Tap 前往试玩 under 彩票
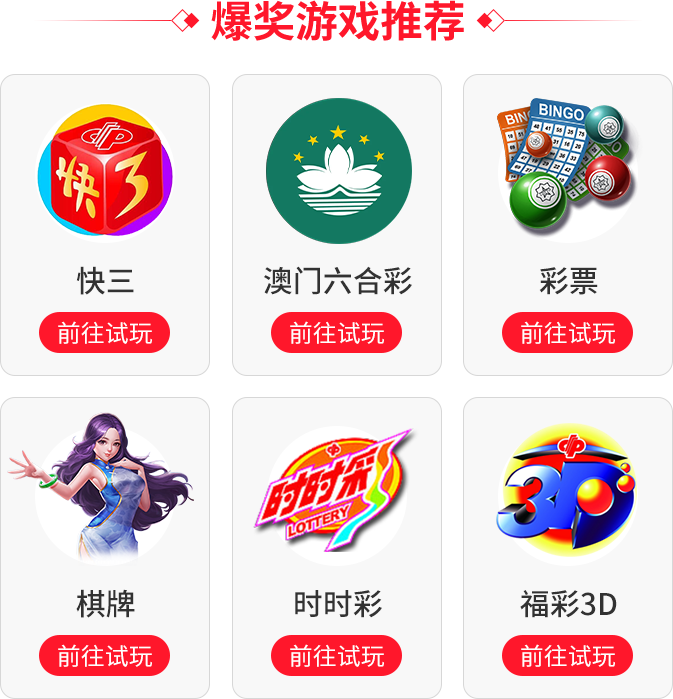The height and width of the screenshot is (699, 673). [x=567, y=333]
